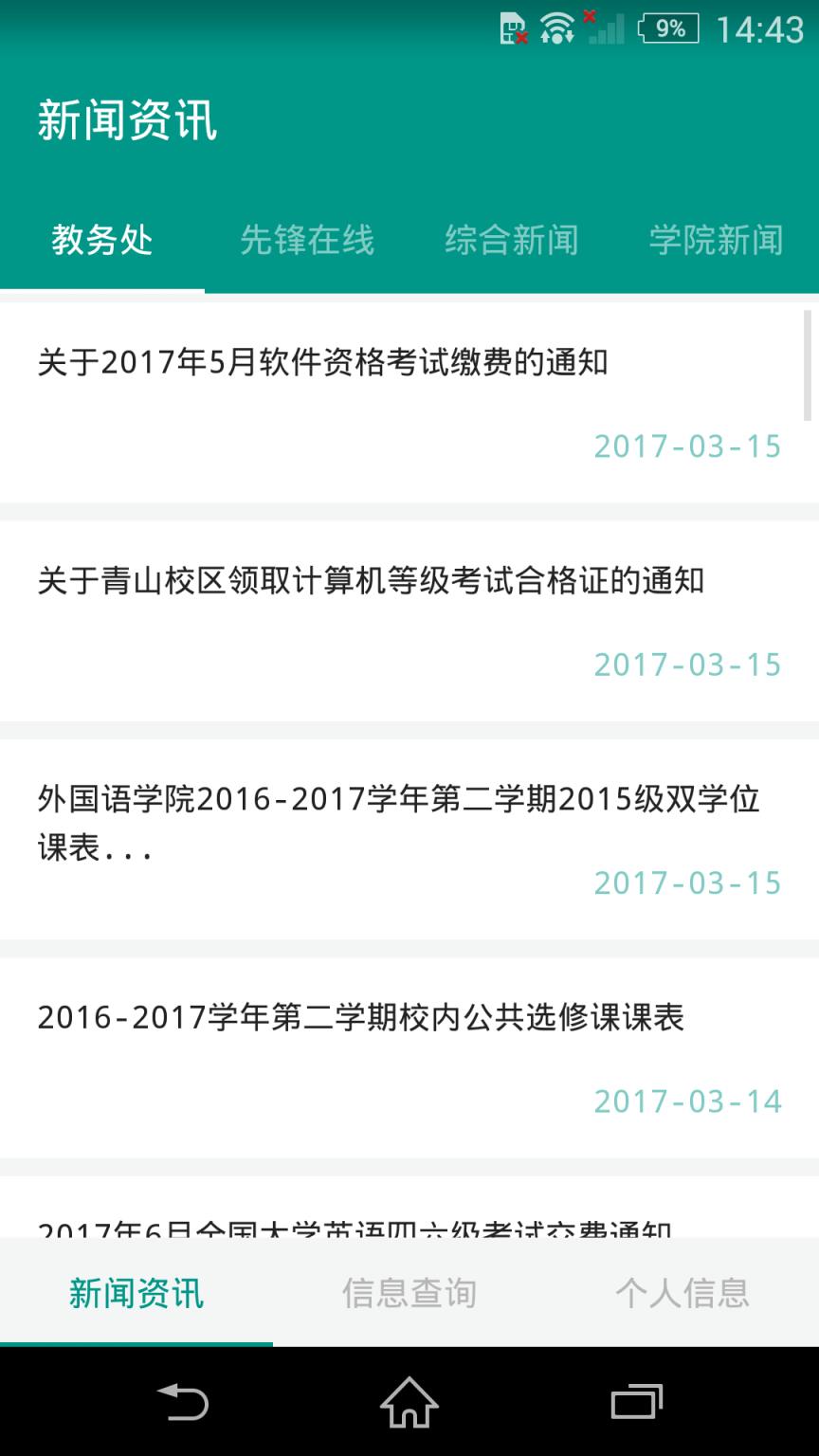819x1456 pixels.
Task: Open the 软件资格考试缴费 notice
Action: point(322,361)
